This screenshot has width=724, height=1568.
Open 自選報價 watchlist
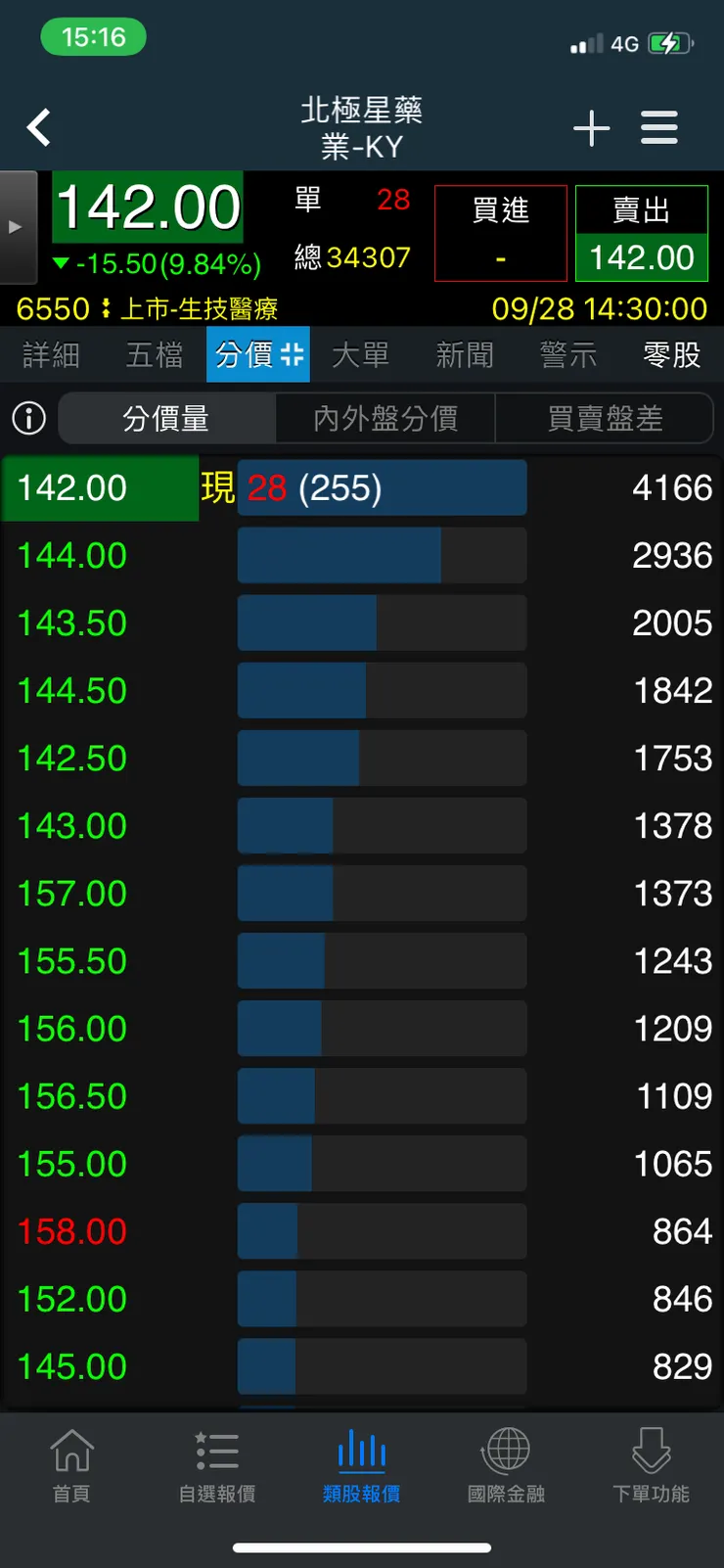(x=216, y=1464)
